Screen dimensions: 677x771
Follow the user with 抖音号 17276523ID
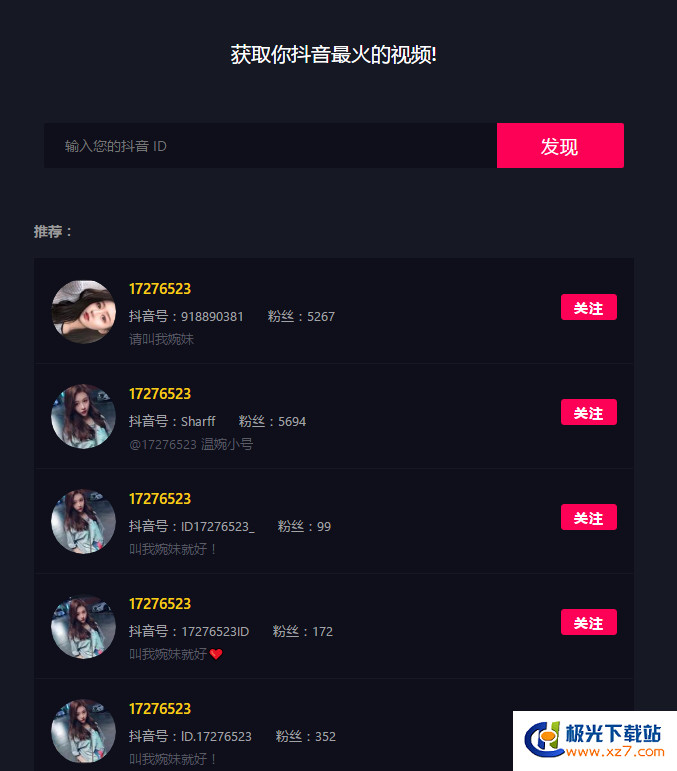point(588,623)
